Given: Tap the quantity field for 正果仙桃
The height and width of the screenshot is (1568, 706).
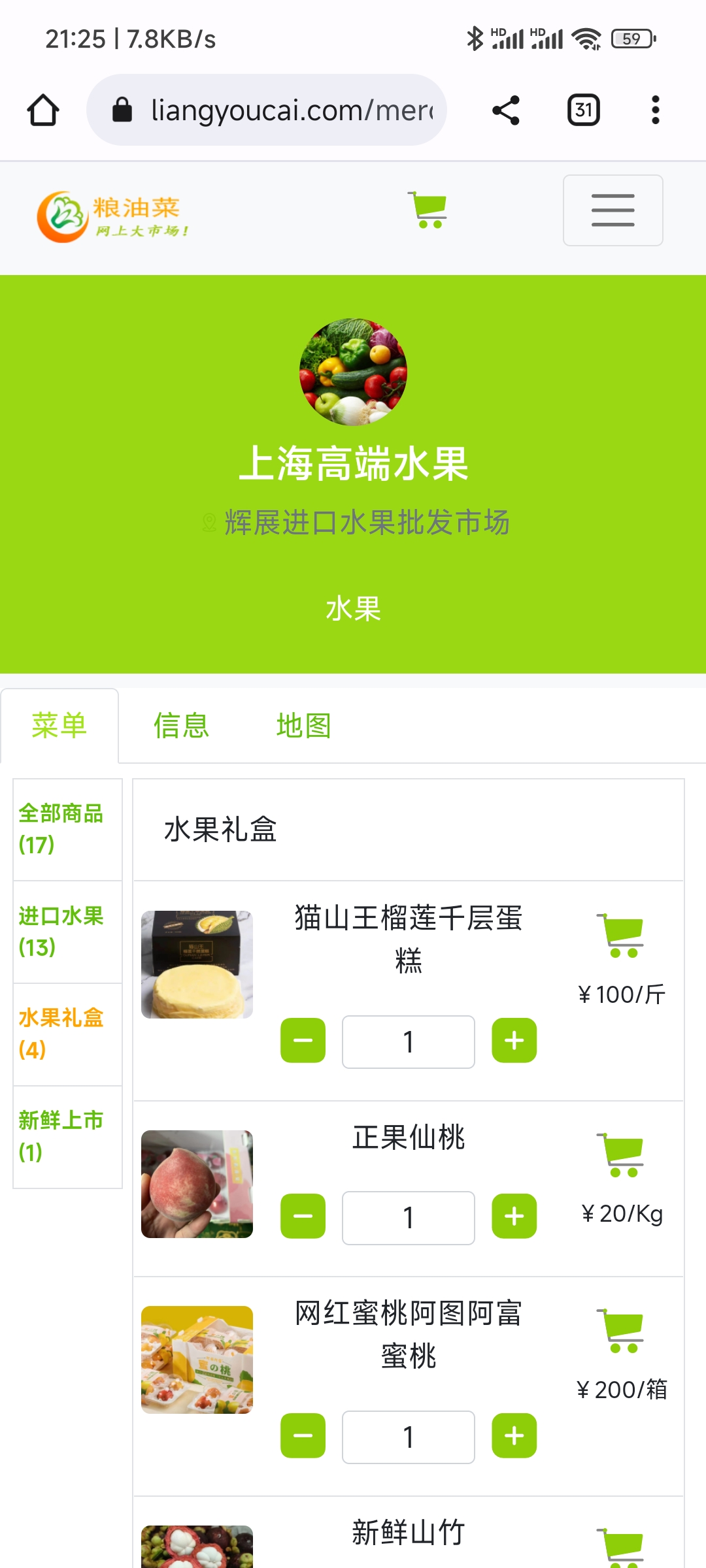Looking at the screenshot, I should pyautogui.click(x=408, y=1217).
